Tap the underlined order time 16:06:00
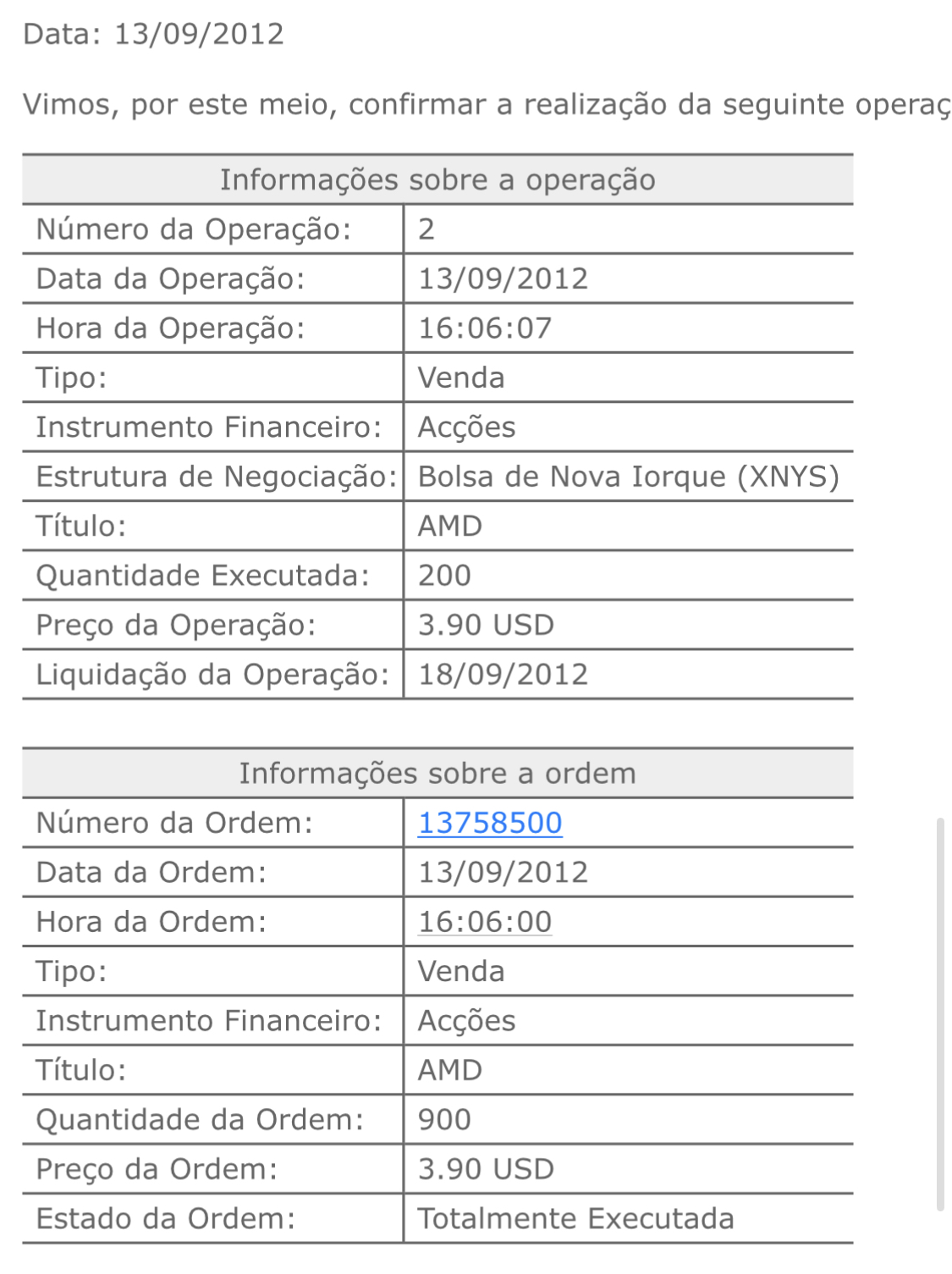Viewport: 952px width, 1274px height. pos(485,922)
